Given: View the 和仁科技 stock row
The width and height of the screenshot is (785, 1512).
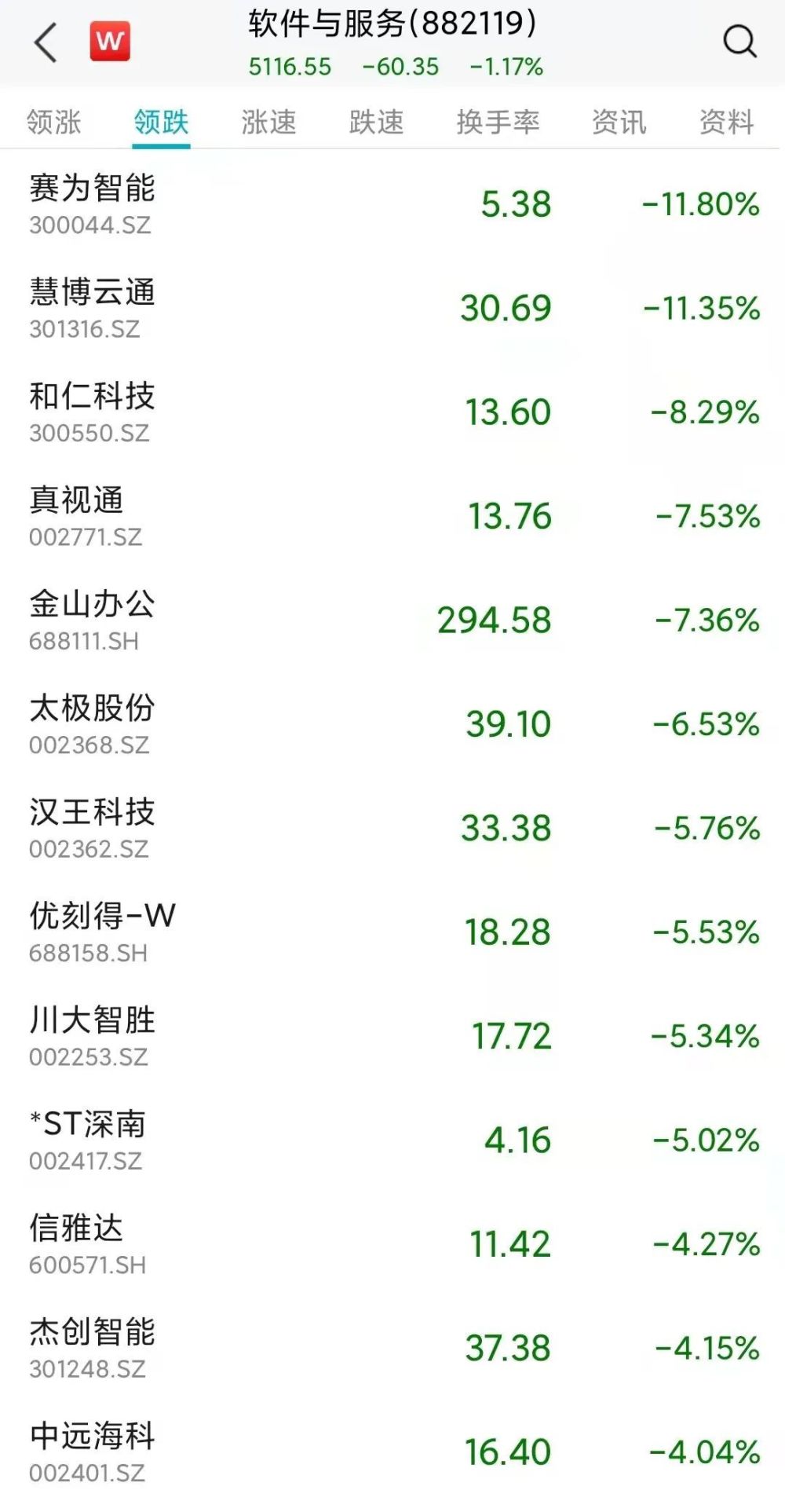Looking at the screenshot, I should (x=392, y=412).
